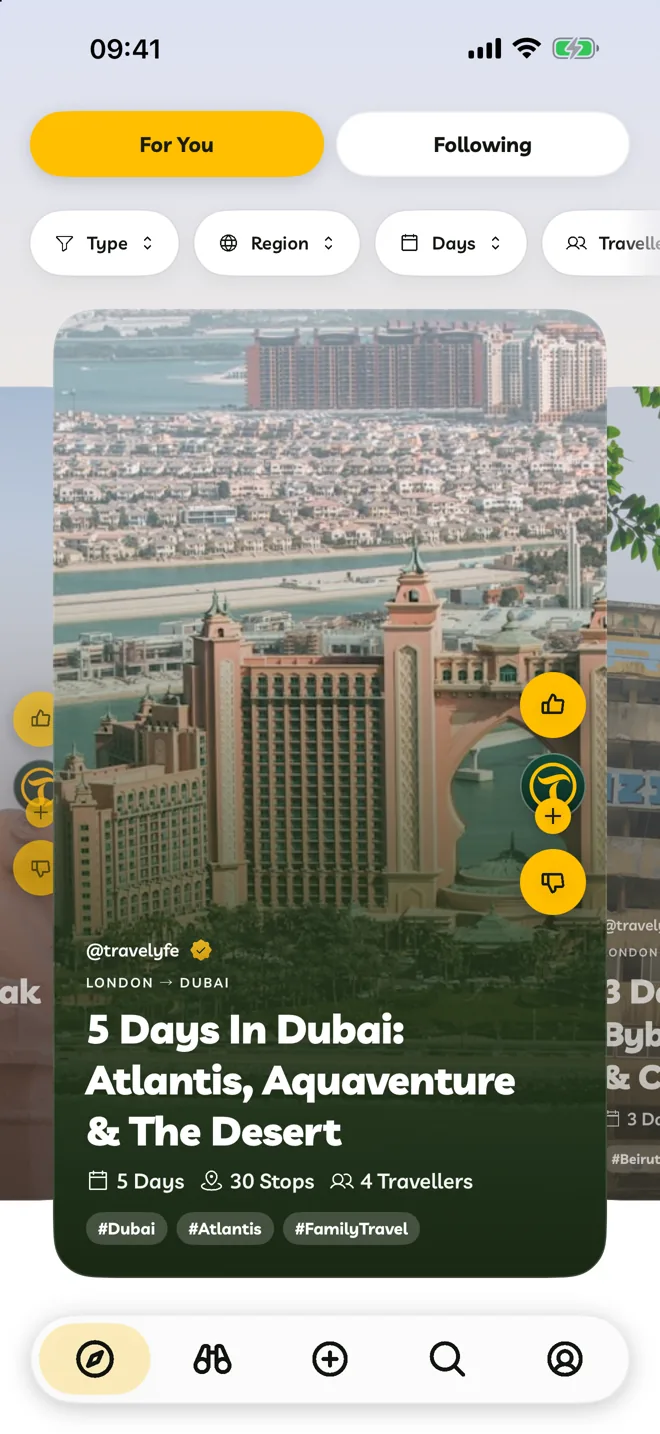Expand the Region filter

pos(277,243)
